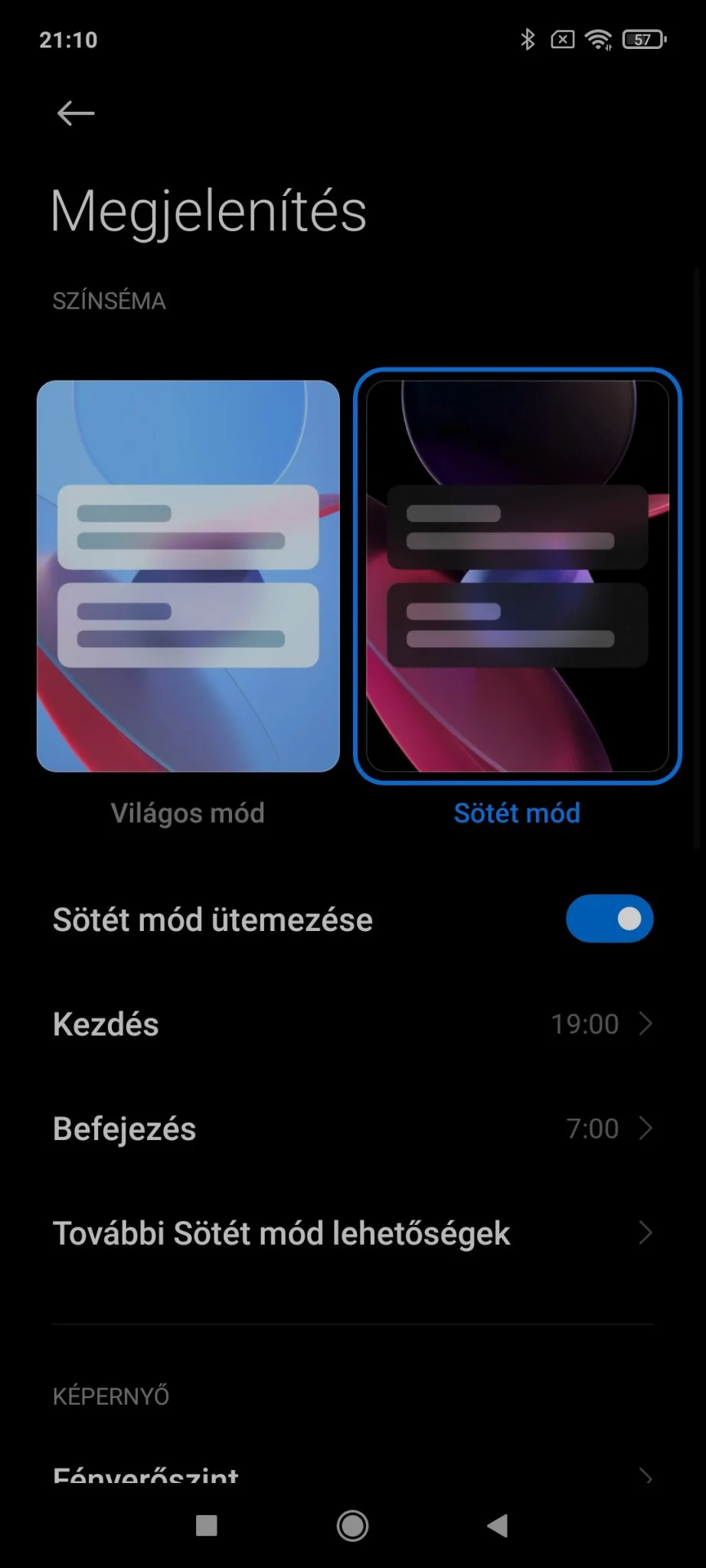Viewport: 706px width, 1568px height.
Task: Open recent apps with square button
Action: click(207, 1526)
